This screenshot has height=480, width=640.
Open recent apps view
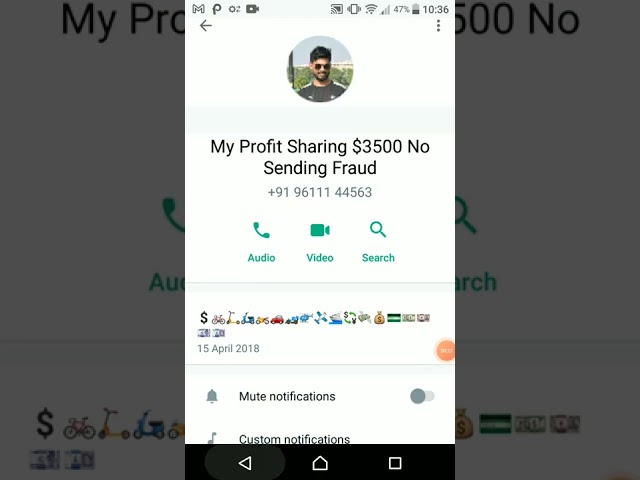[395, 463]
